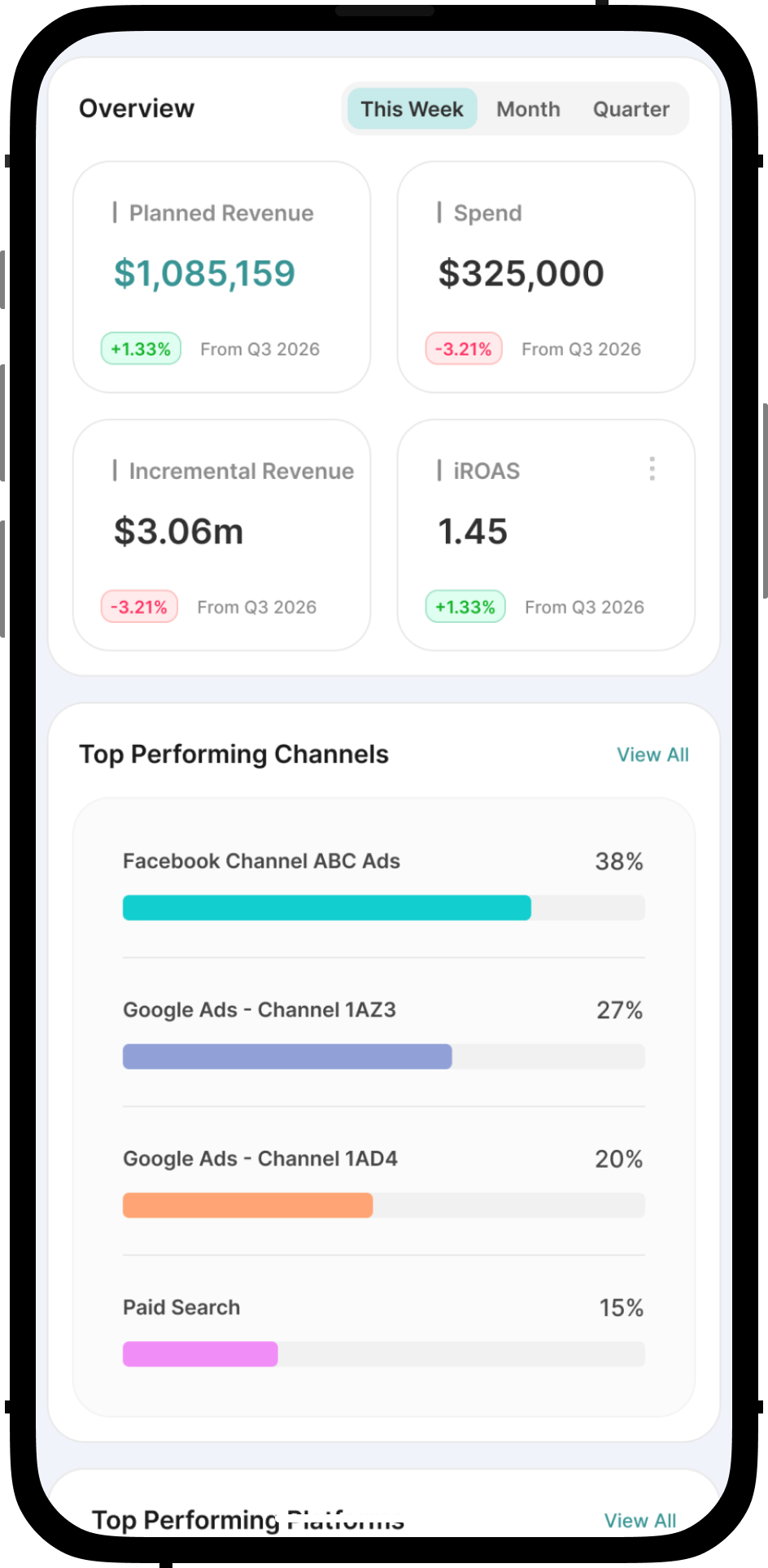
Task: Open the Spend card
Action: (546, 277)
